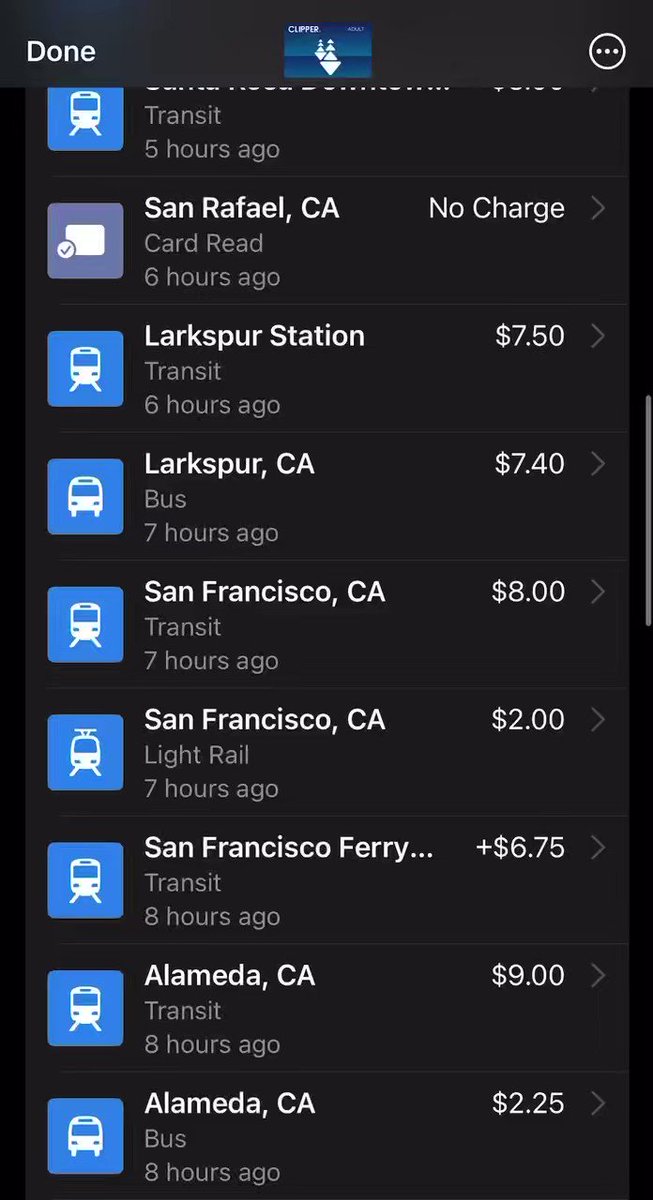Select the San Francisco Ferry +$6.75 entry
The image size is (653, 1200).
click(x=327, y=881)
